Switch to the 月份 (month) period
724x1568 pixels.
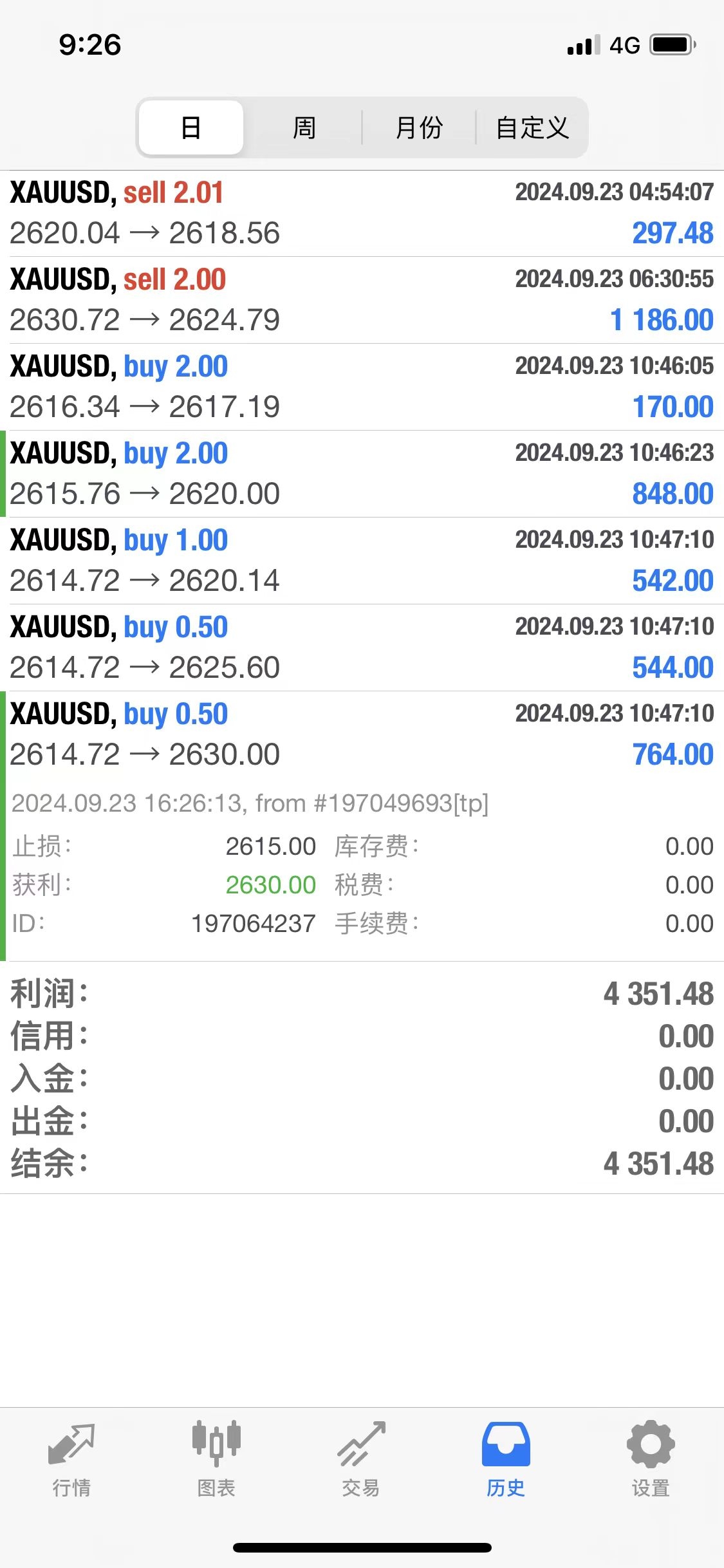point(419,127)
